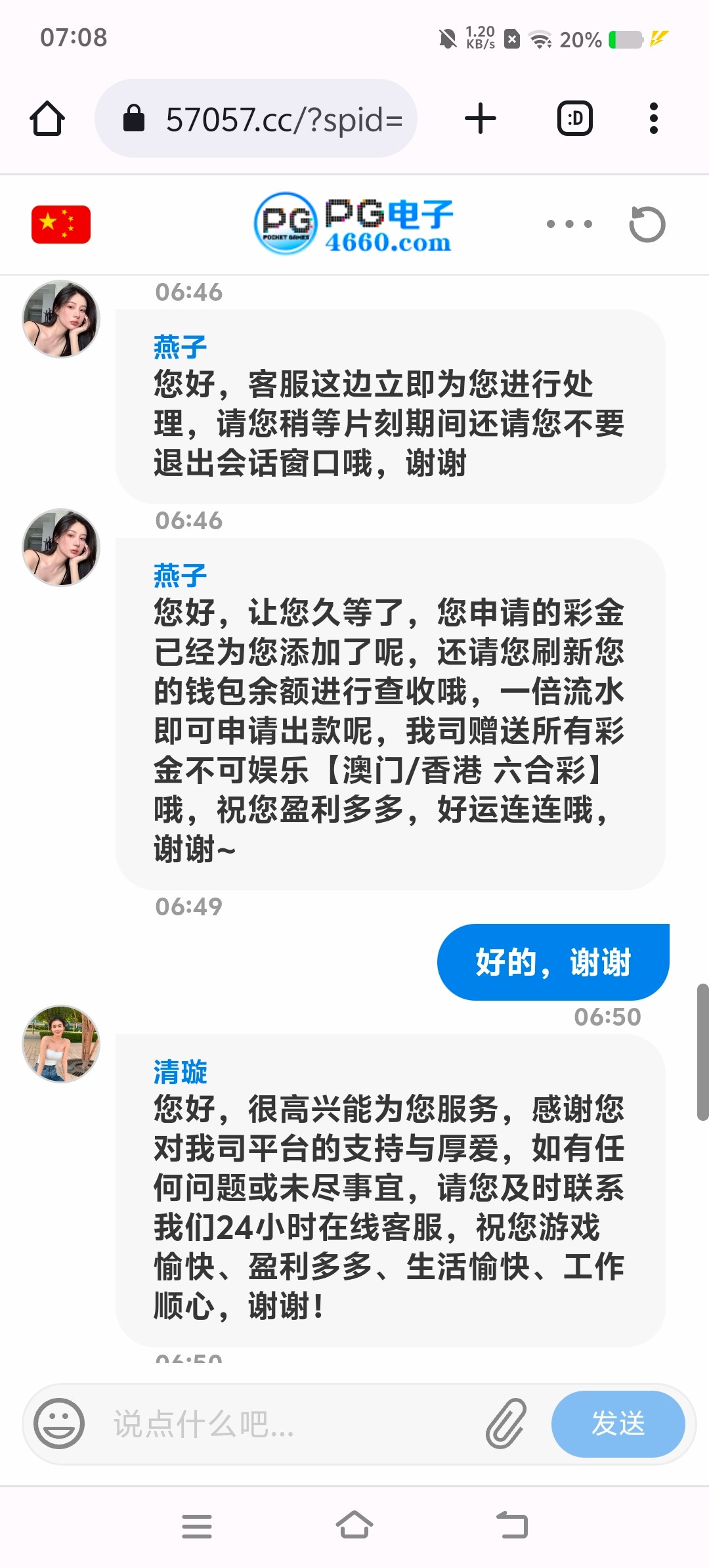Open the chat's three-dot options
Viewport: 709px width, 1568px height.
(569, 224)
